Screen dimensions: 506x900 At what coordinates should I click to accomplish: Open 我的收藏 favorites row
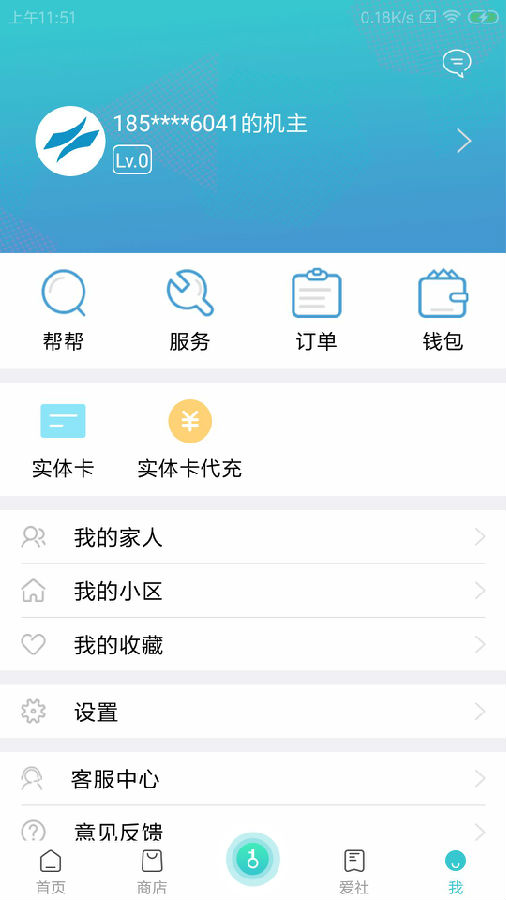253,645
